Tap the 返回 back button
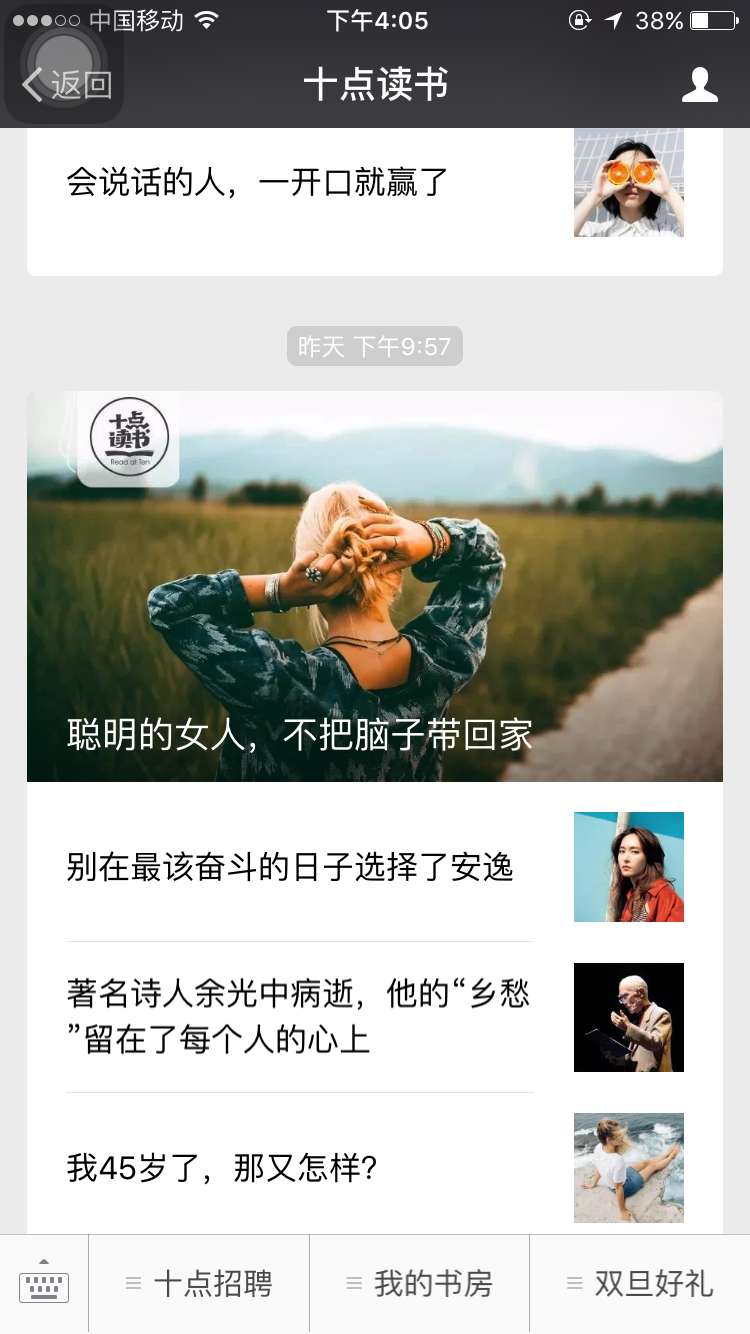 point(63,85)
